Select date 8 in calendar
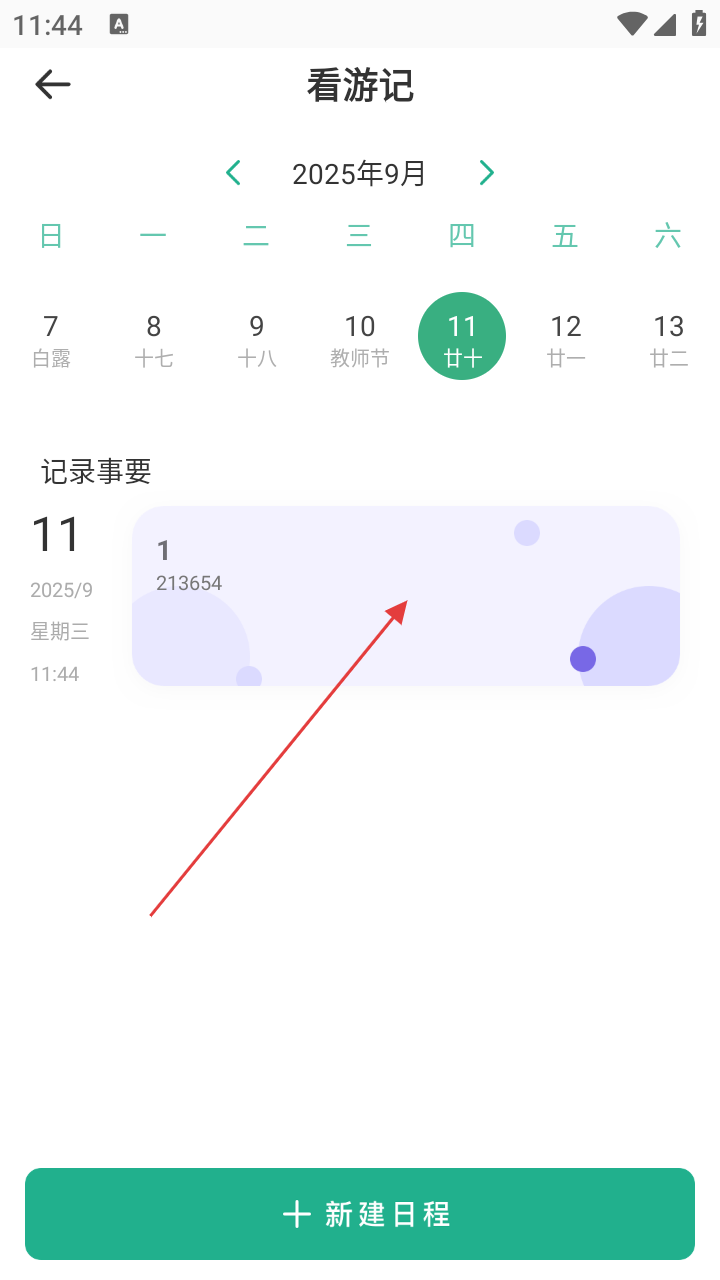Screen dimensions: 720x1280 click(154, 339)
